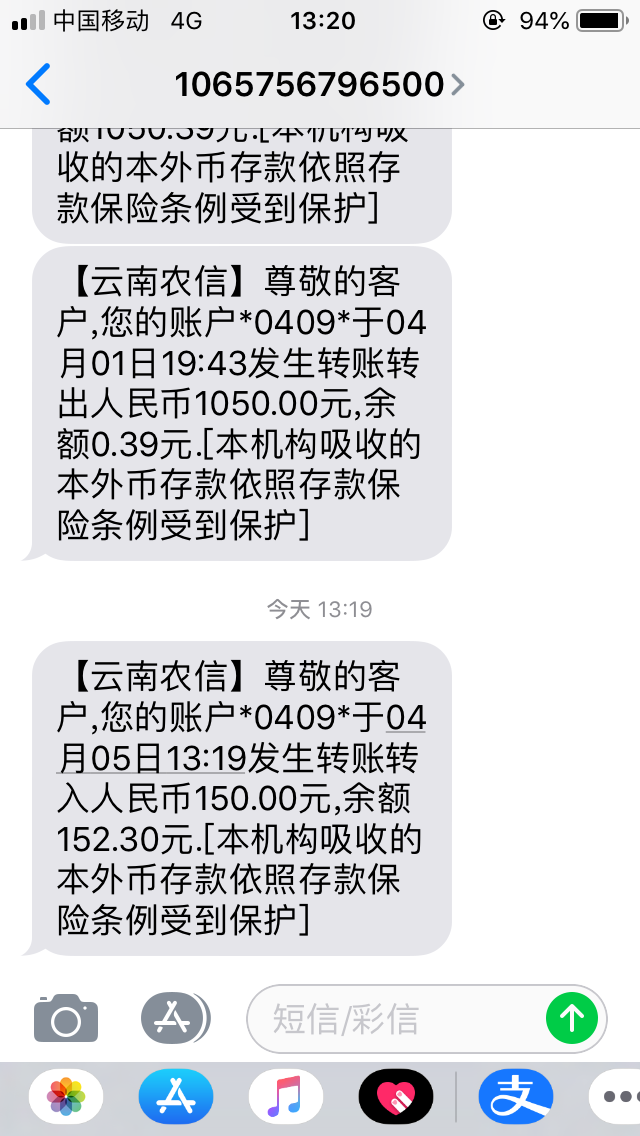Go back to the messages list
The image size is (640, 1136).
tap(38, 84)
